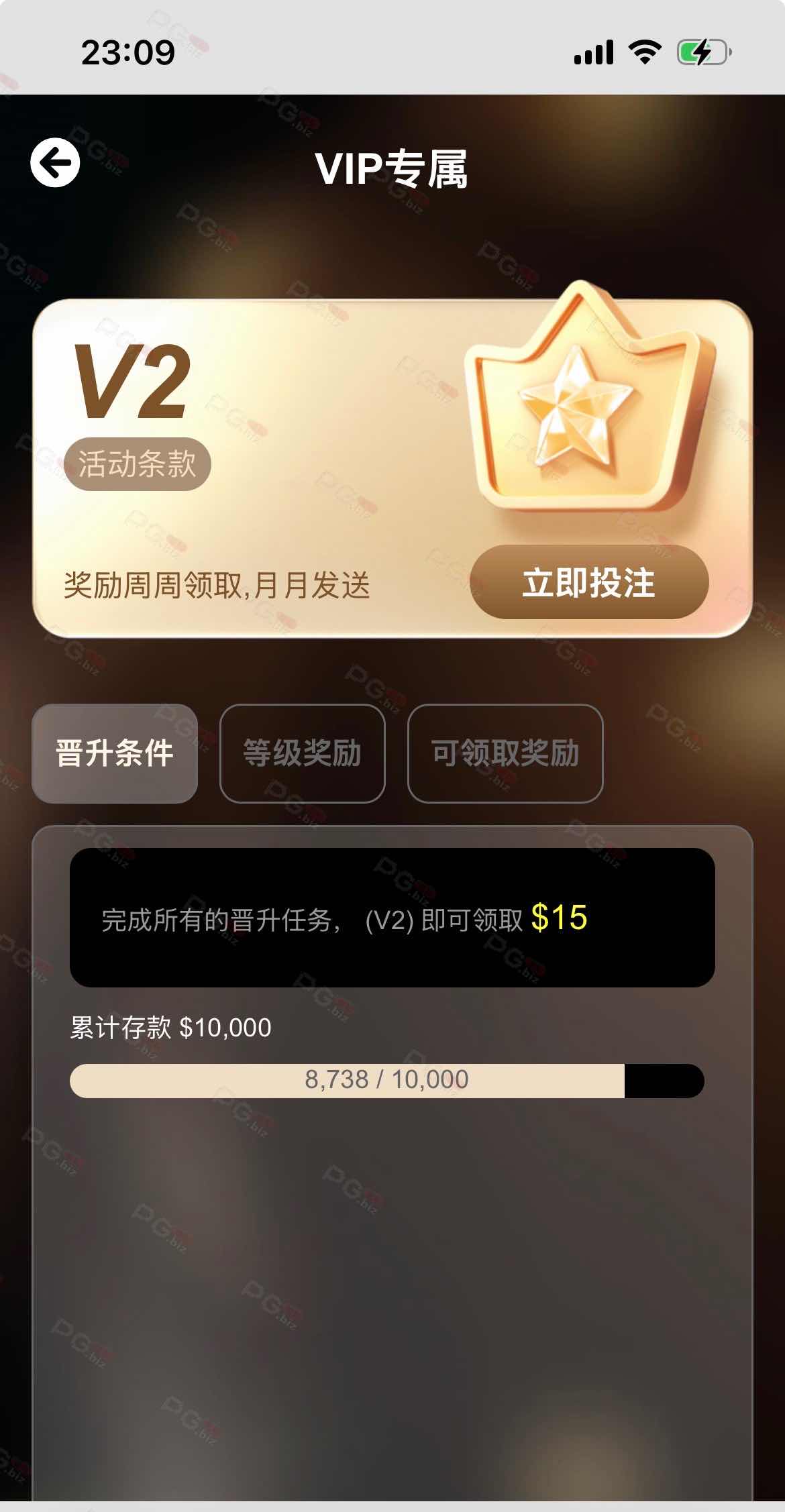
Task: Open the 活动条款 terms
Action: pos(138,464)
